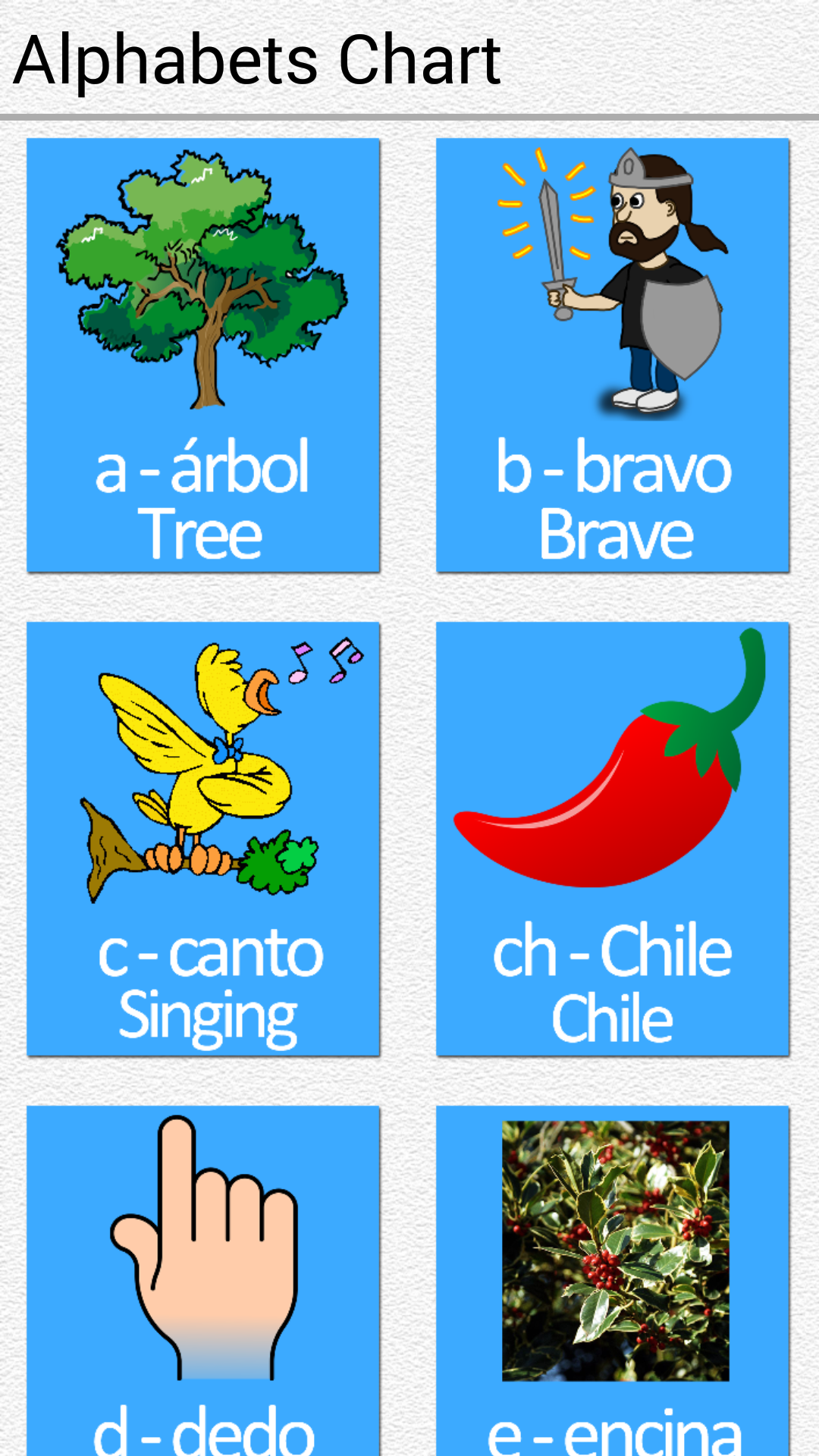
Task: Open the ch - Chile flashcard
Action: click(613, 838)
